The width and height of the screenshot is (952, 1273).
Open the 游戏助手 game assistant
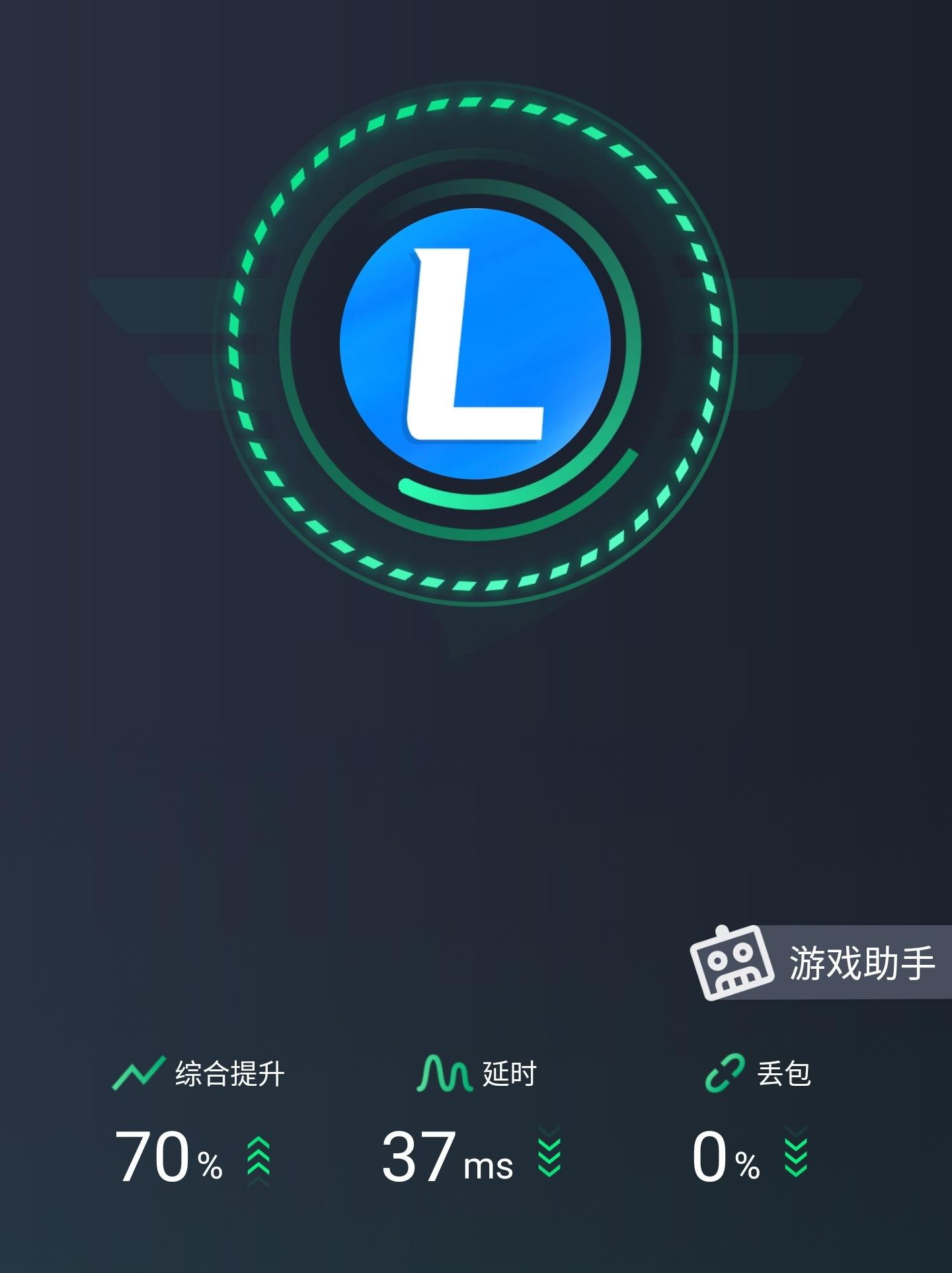coord(821,962)
